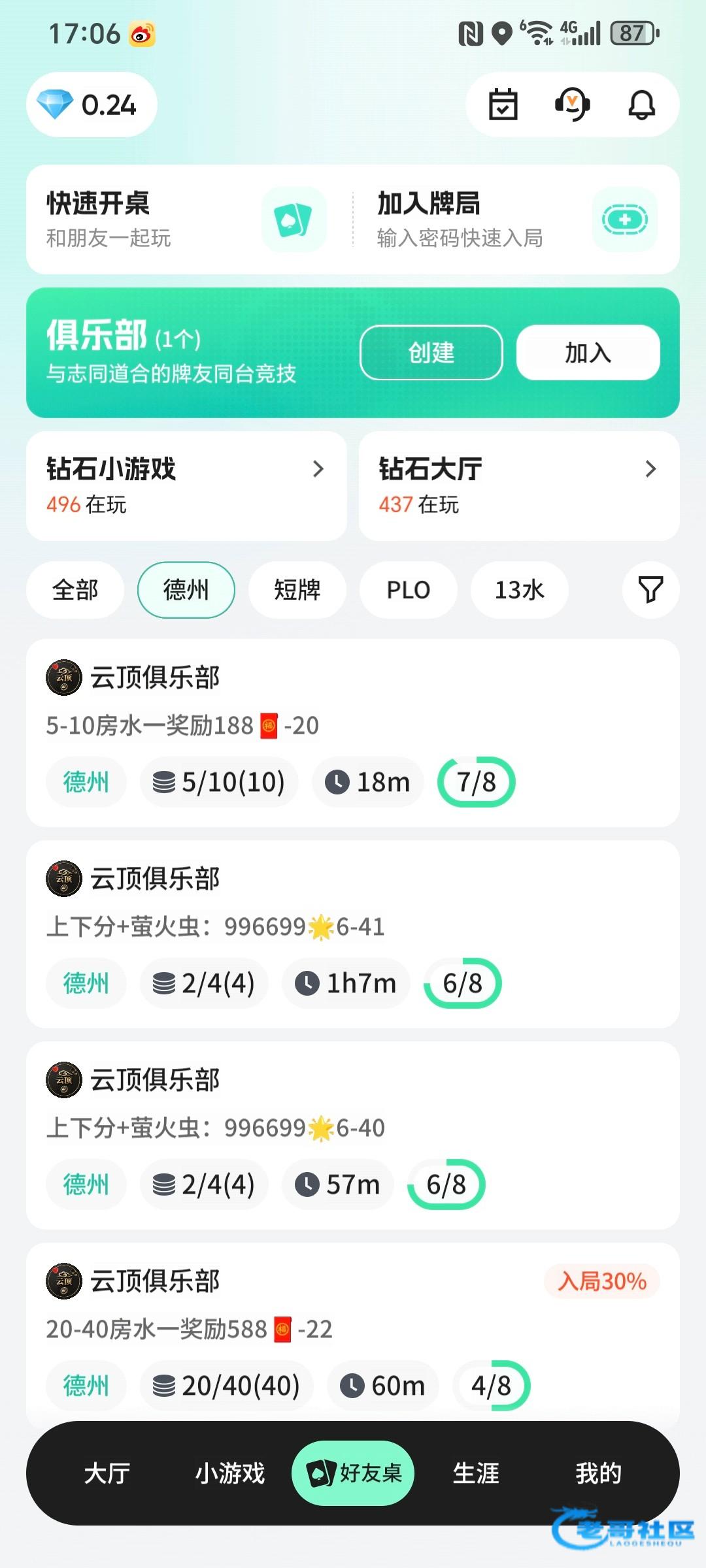706x1568 pixels.
Task: Switch to the 我的 tab
Action: pos(598,1474)
